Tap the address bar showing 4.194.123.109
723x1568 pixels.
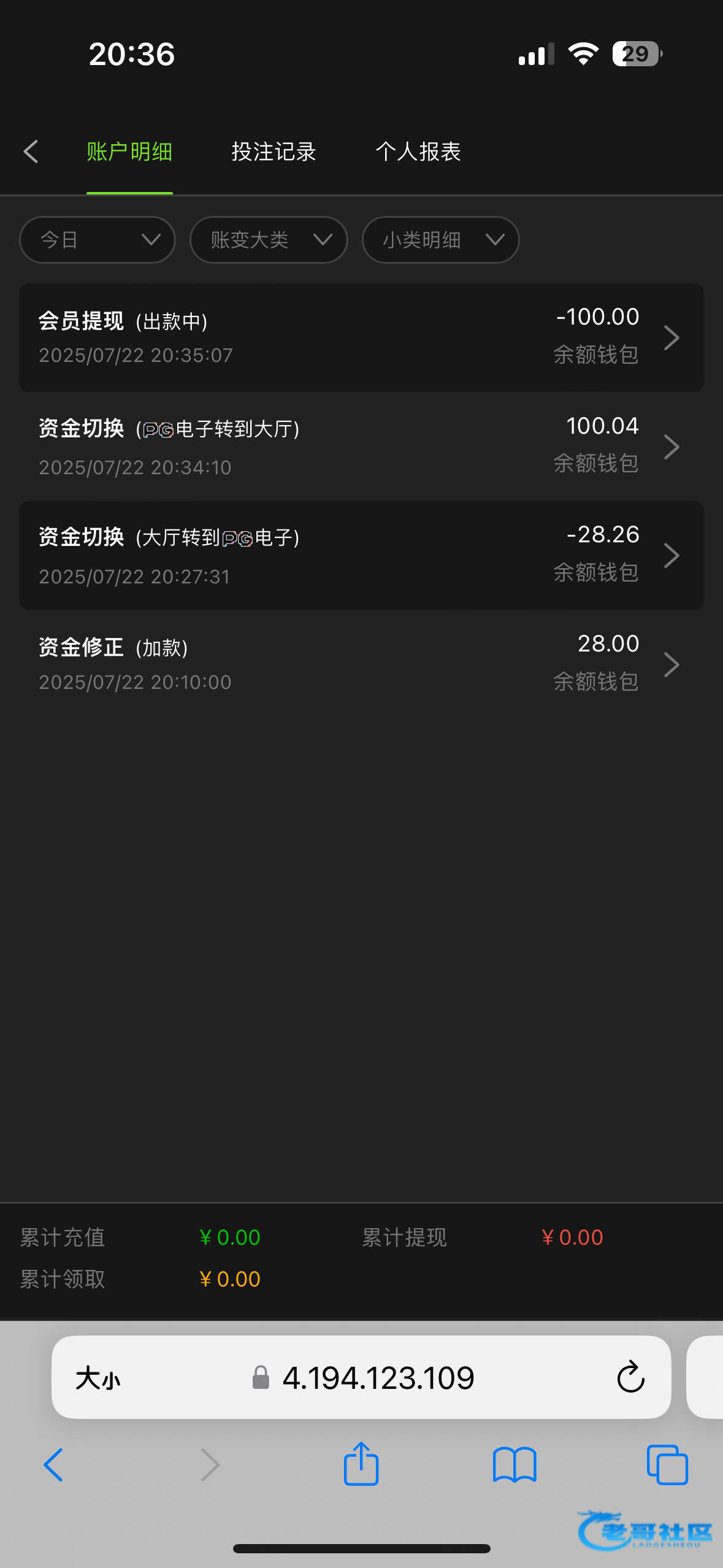(362, 1378)
